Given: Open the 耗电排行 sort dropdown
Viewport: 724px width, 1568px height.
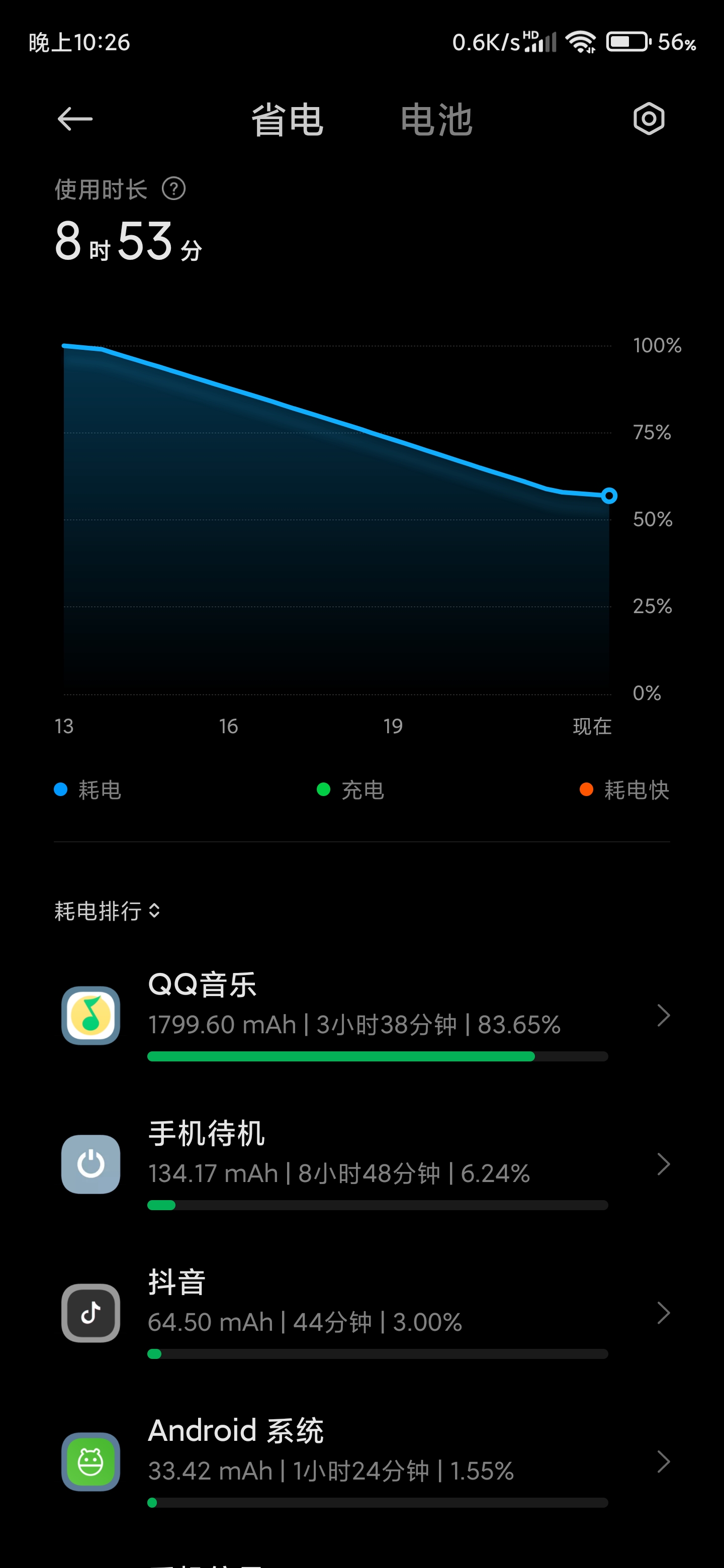Looking at the screenshot, I should coord(107,911).
